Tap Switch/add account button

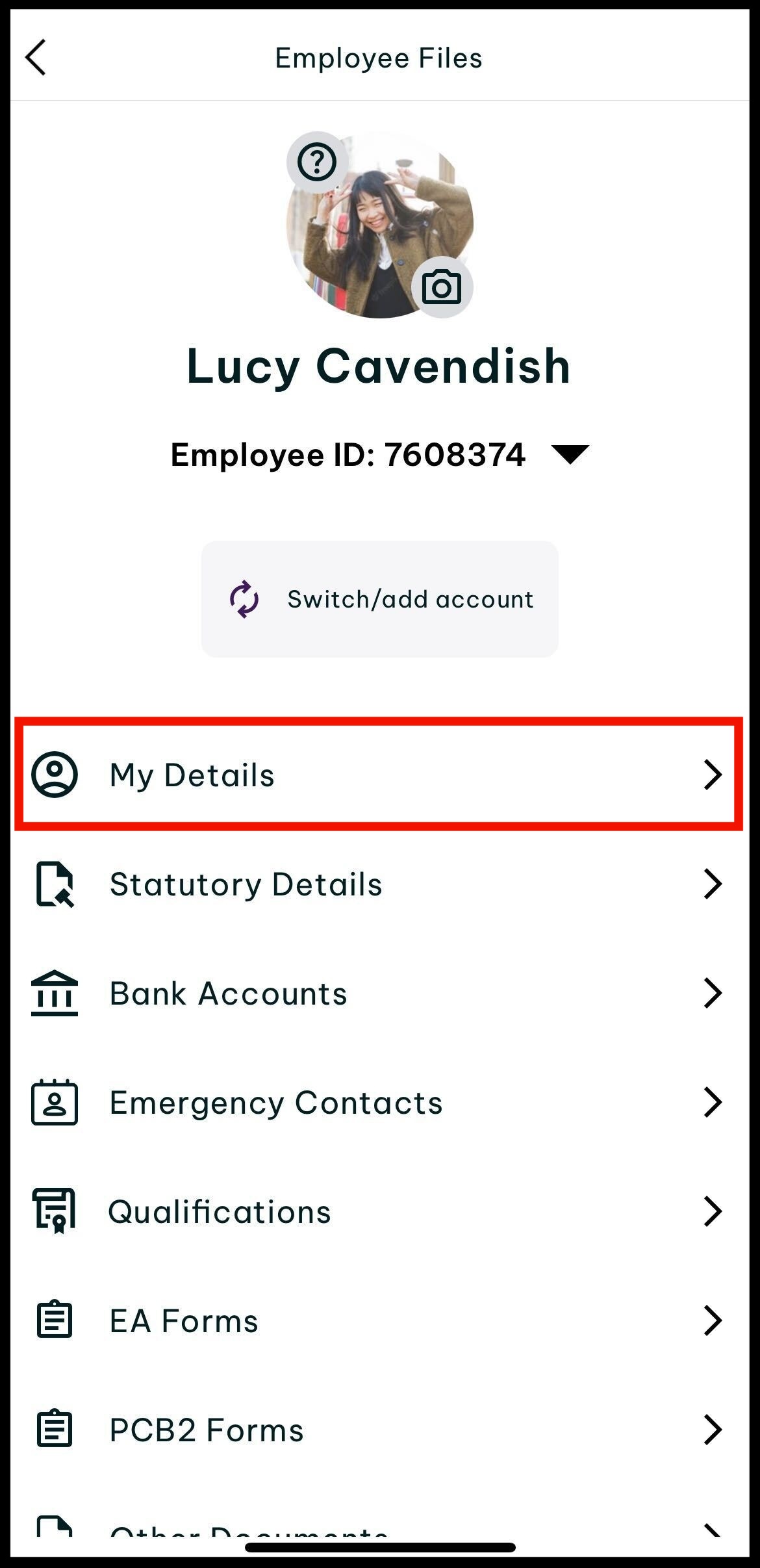coord(379,598)
